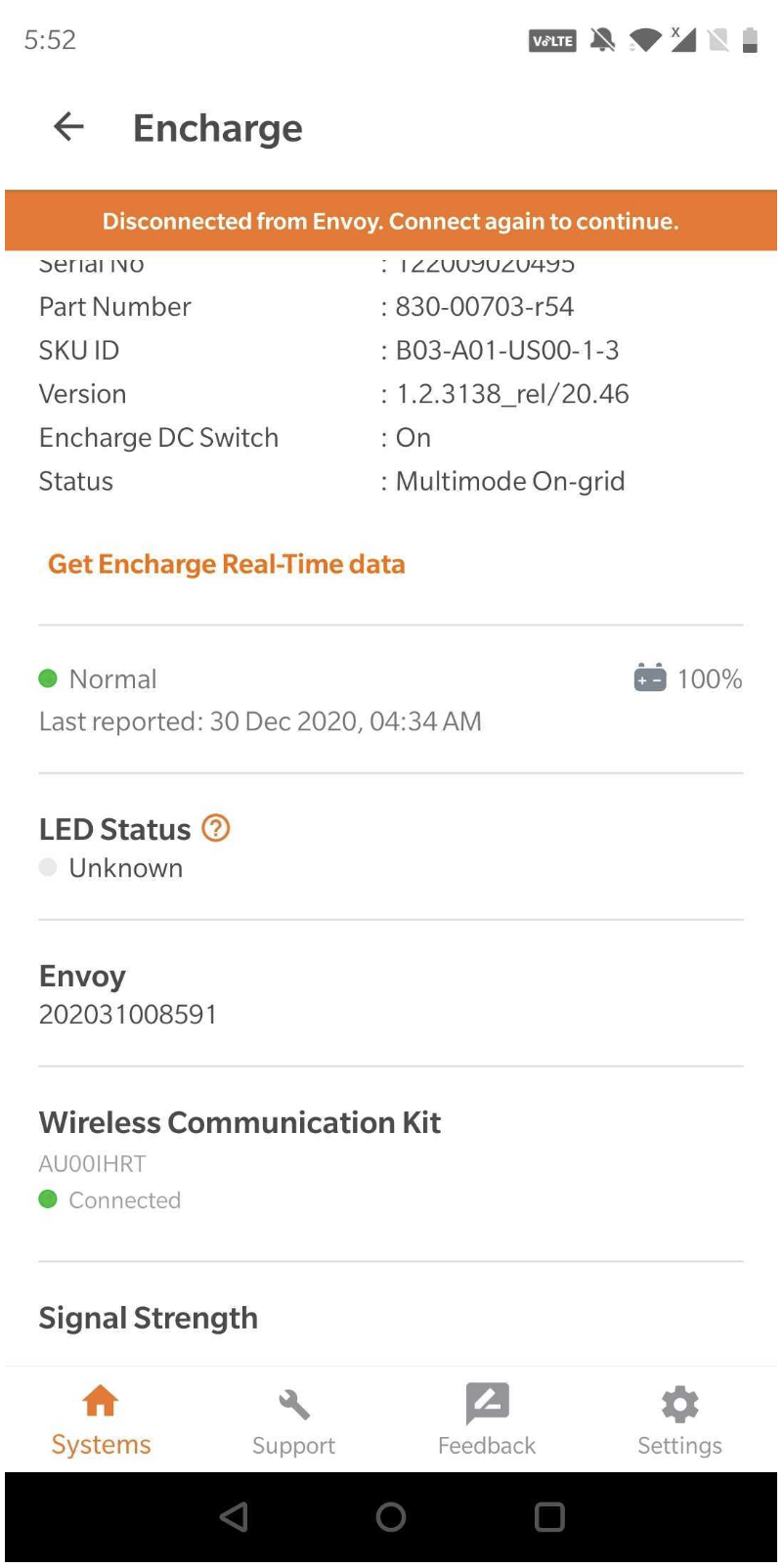
Task: Tap the gray Unknown LED status indicator
Action: [47, 868]
